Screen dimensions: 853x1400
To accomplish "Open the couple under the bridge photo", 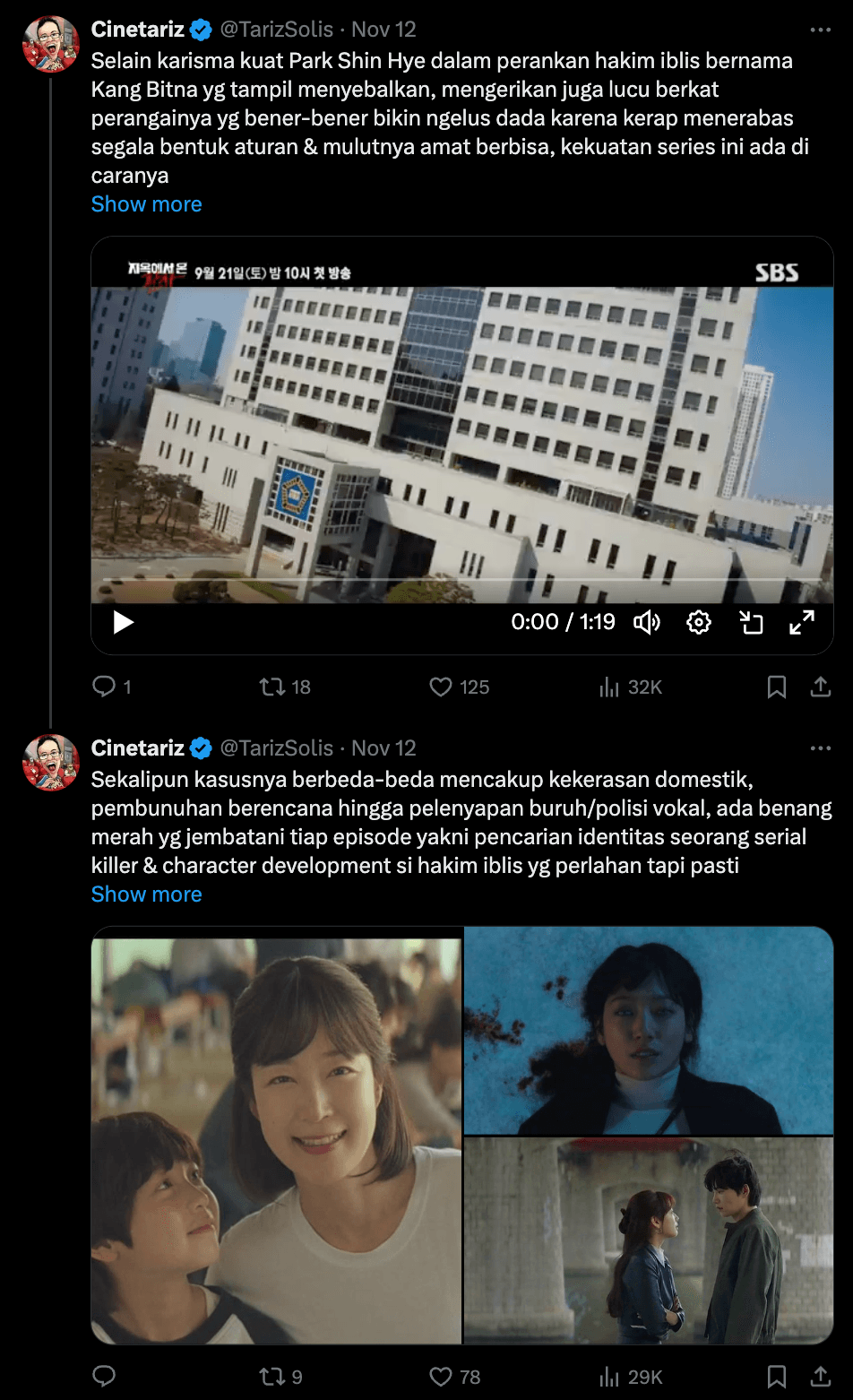I will point(649,1241).
